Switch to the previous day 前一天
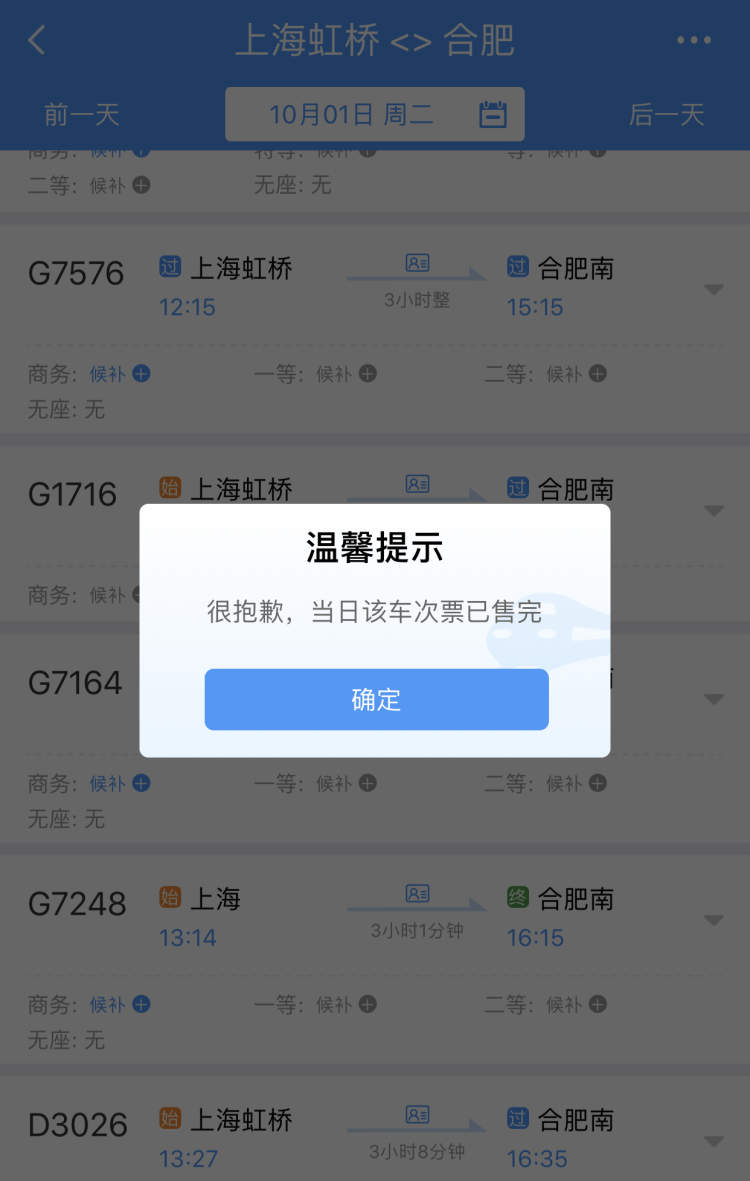 pyautogui.click(x=81, y=114)
